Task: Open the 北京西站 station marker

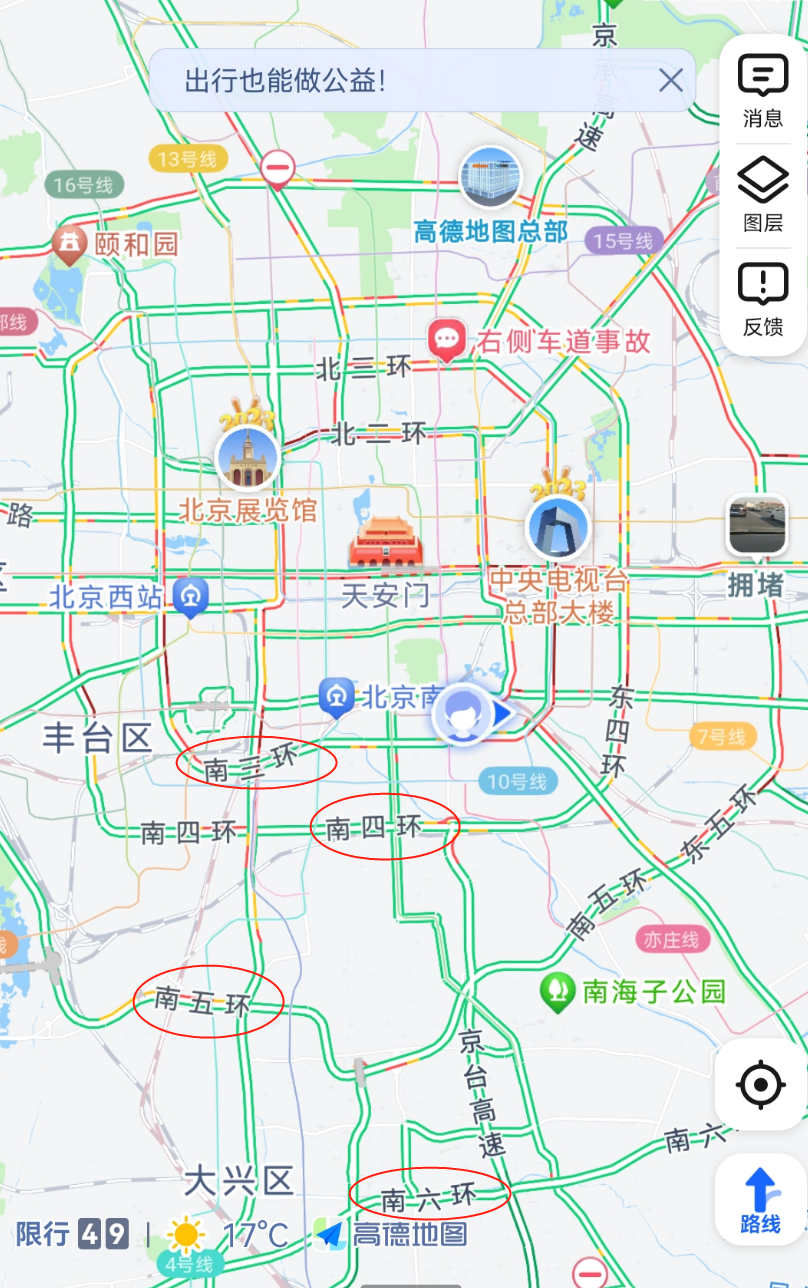Action: [190, 597]
